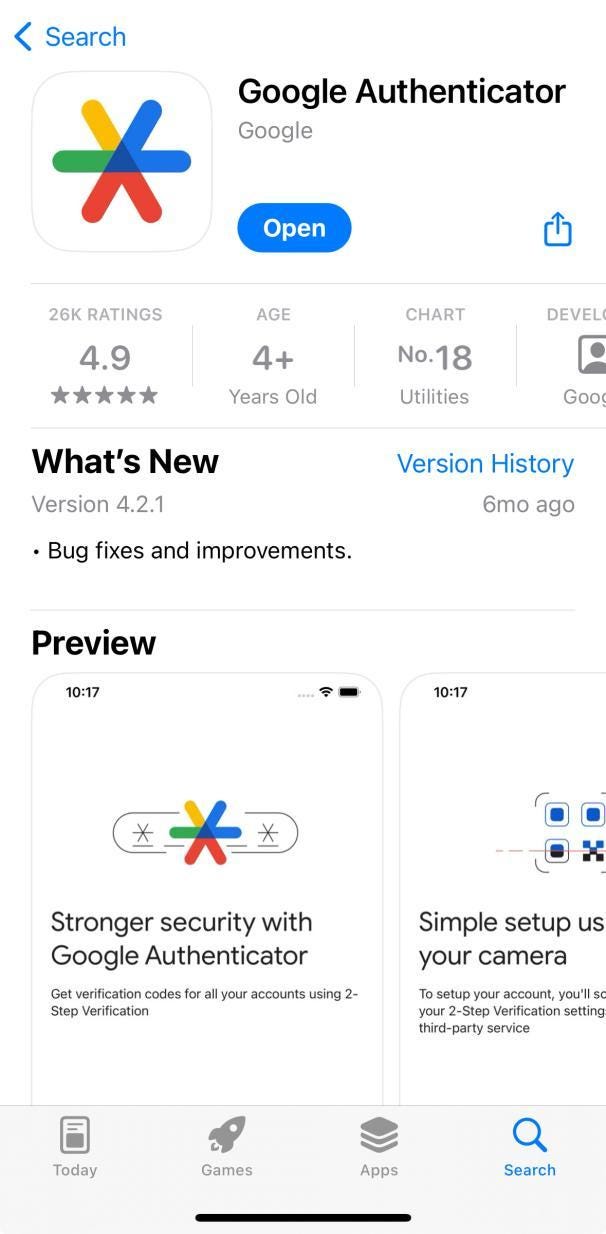View Version History
The height and width of the screenshot is (1234, 606).
[x=485, y=464]
